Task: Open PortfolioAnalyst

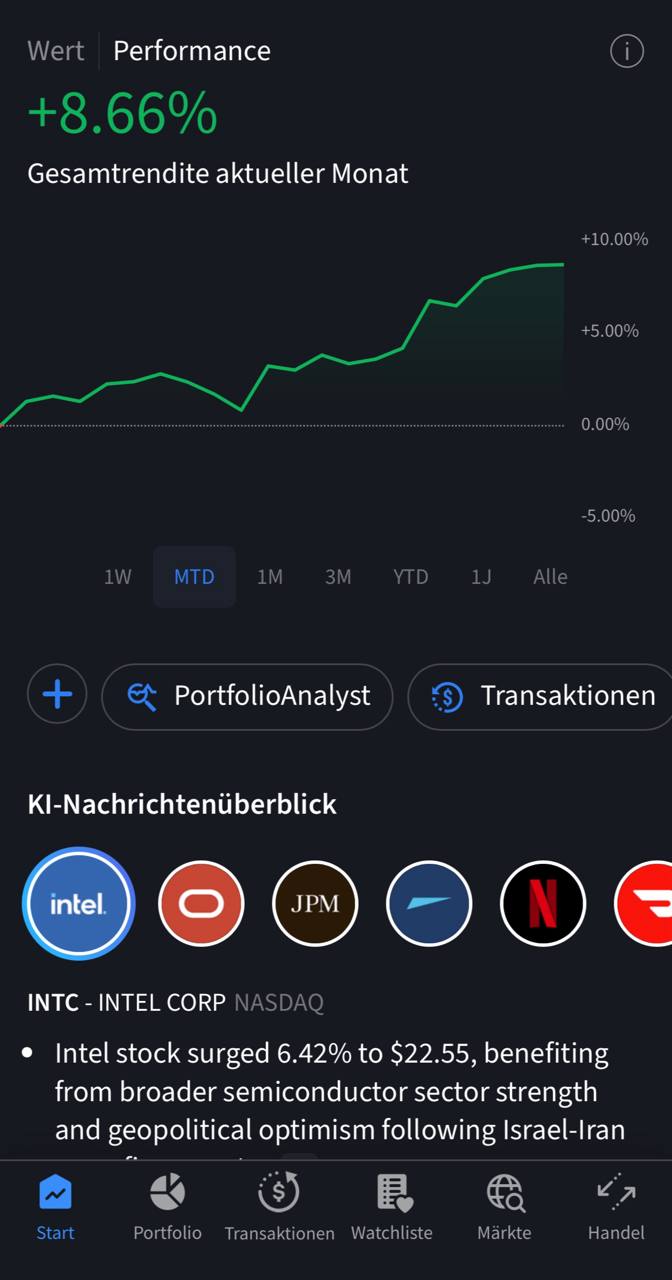Action: (247, 696)
